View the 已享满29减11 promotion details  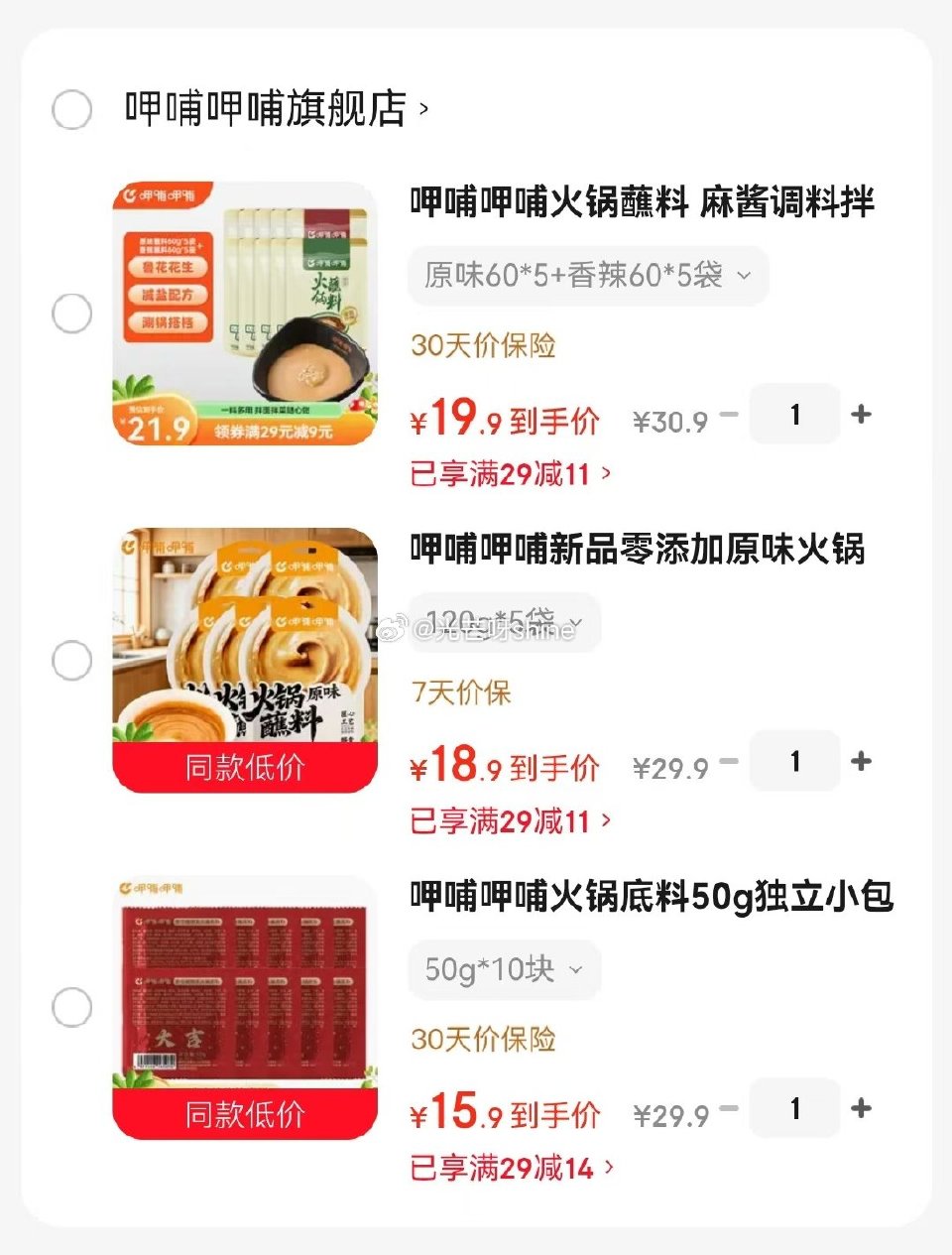pos(506,473)
